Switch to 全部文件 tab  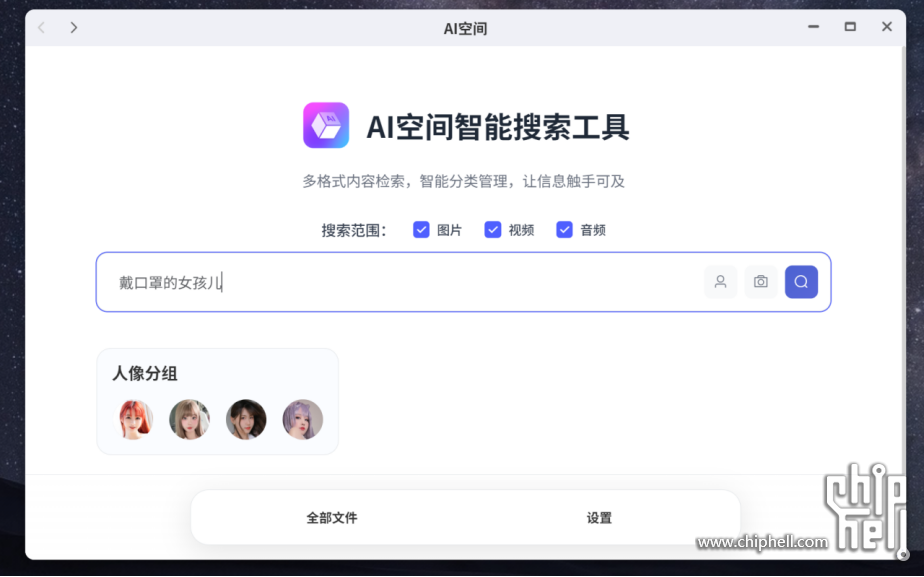pos(331,518)
